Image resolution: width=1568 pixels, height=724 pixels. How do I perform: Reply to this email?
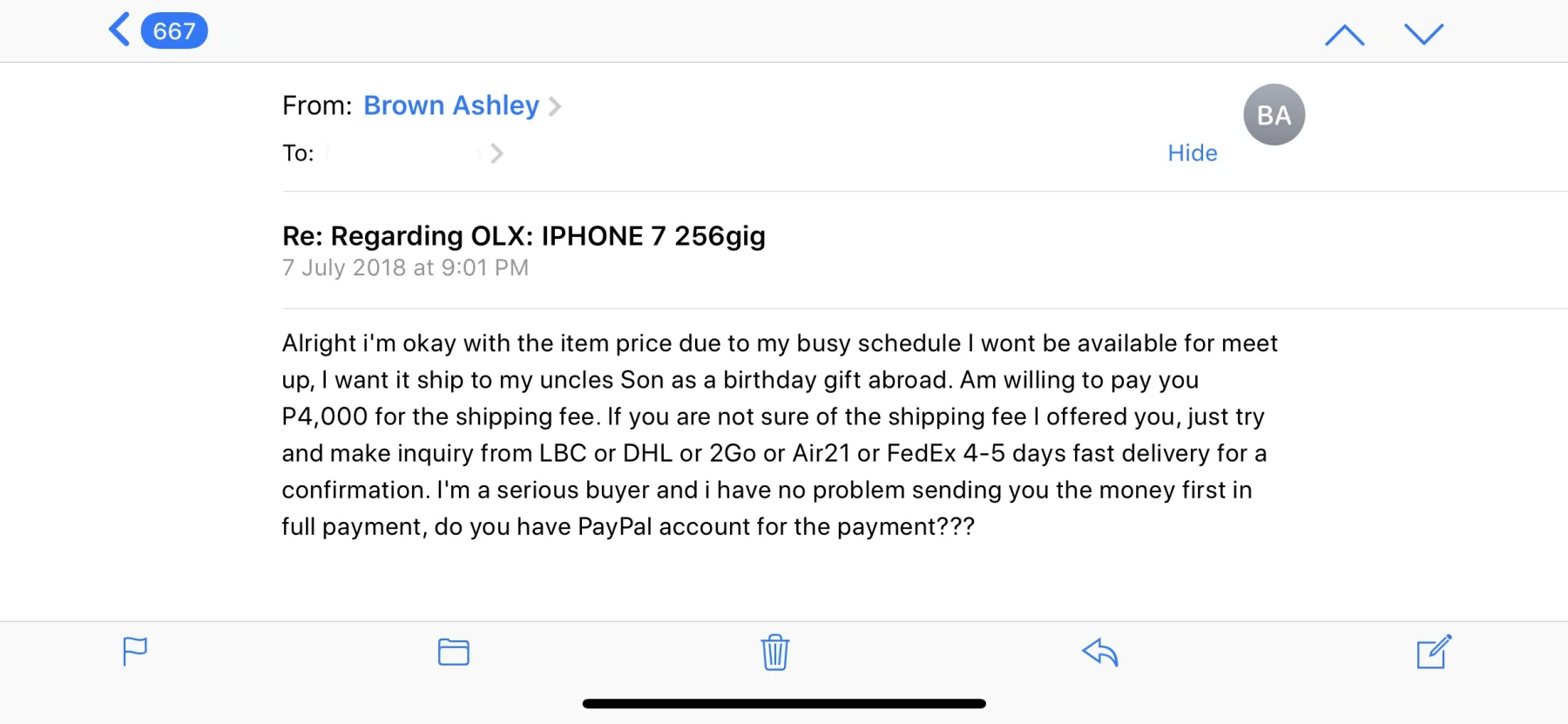point(1100,652)
